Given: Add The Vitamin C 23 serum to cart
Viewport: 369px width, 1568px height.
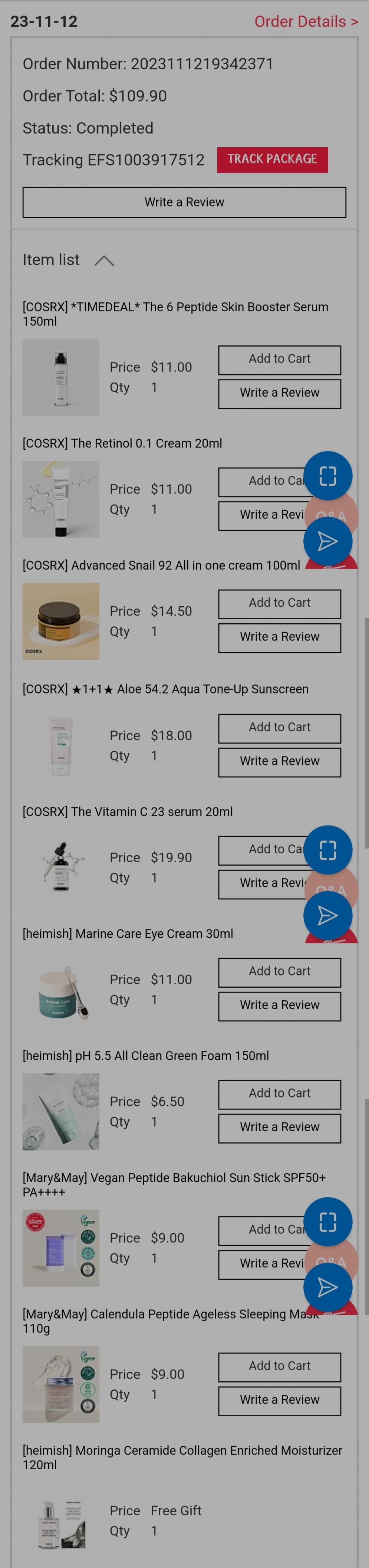Looking at the screenshot, I should tap(261, 850).
